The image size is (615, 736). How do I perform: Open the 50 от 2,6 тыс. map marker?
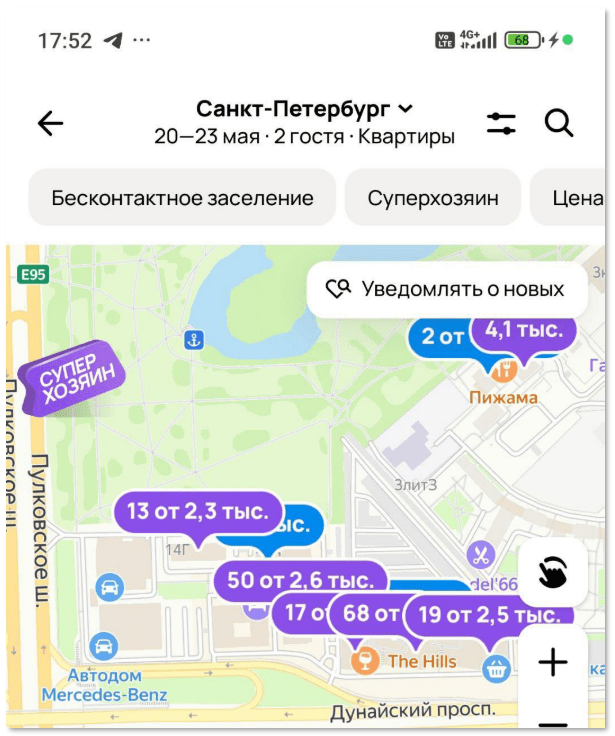click(301, 579)
